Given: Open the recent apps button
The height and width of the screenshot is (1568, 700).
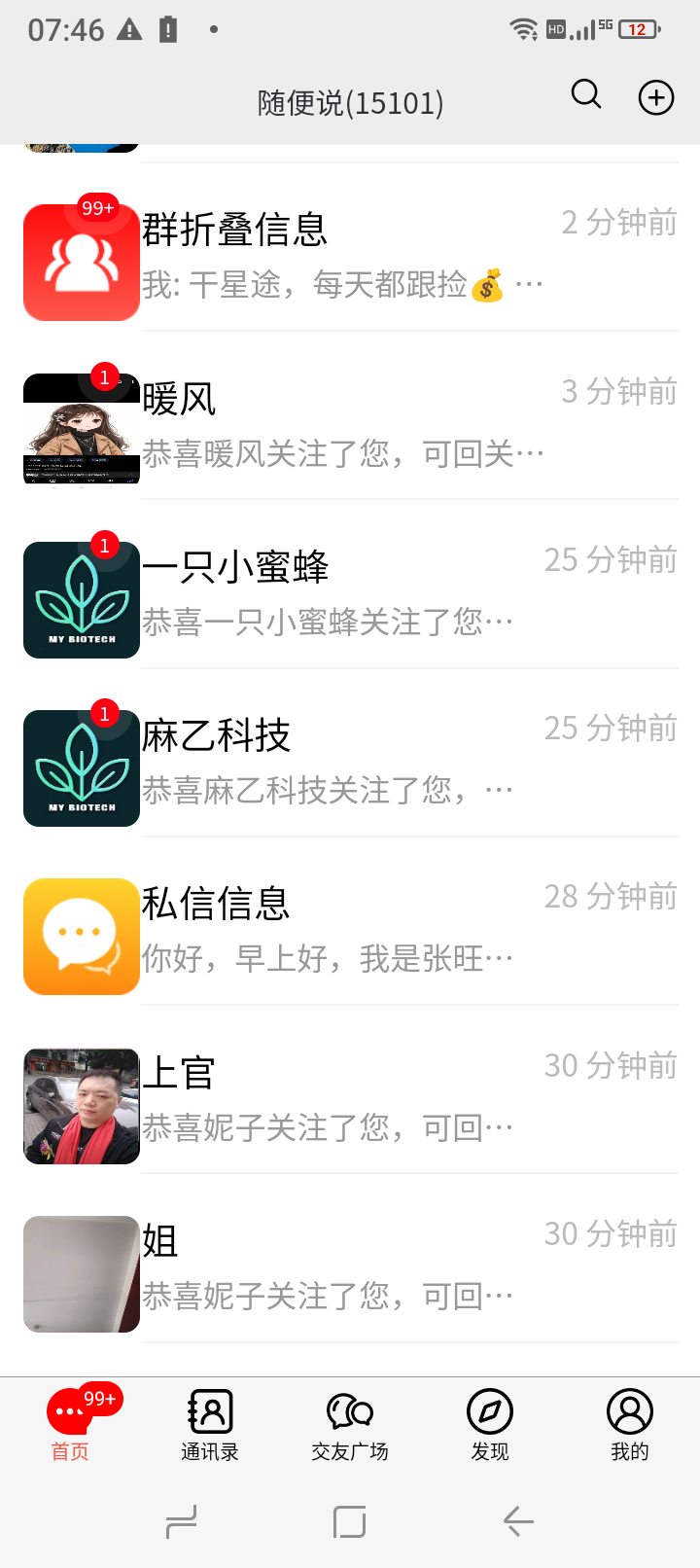Looking at the screenshot, I should click(x=182, y=1521).
